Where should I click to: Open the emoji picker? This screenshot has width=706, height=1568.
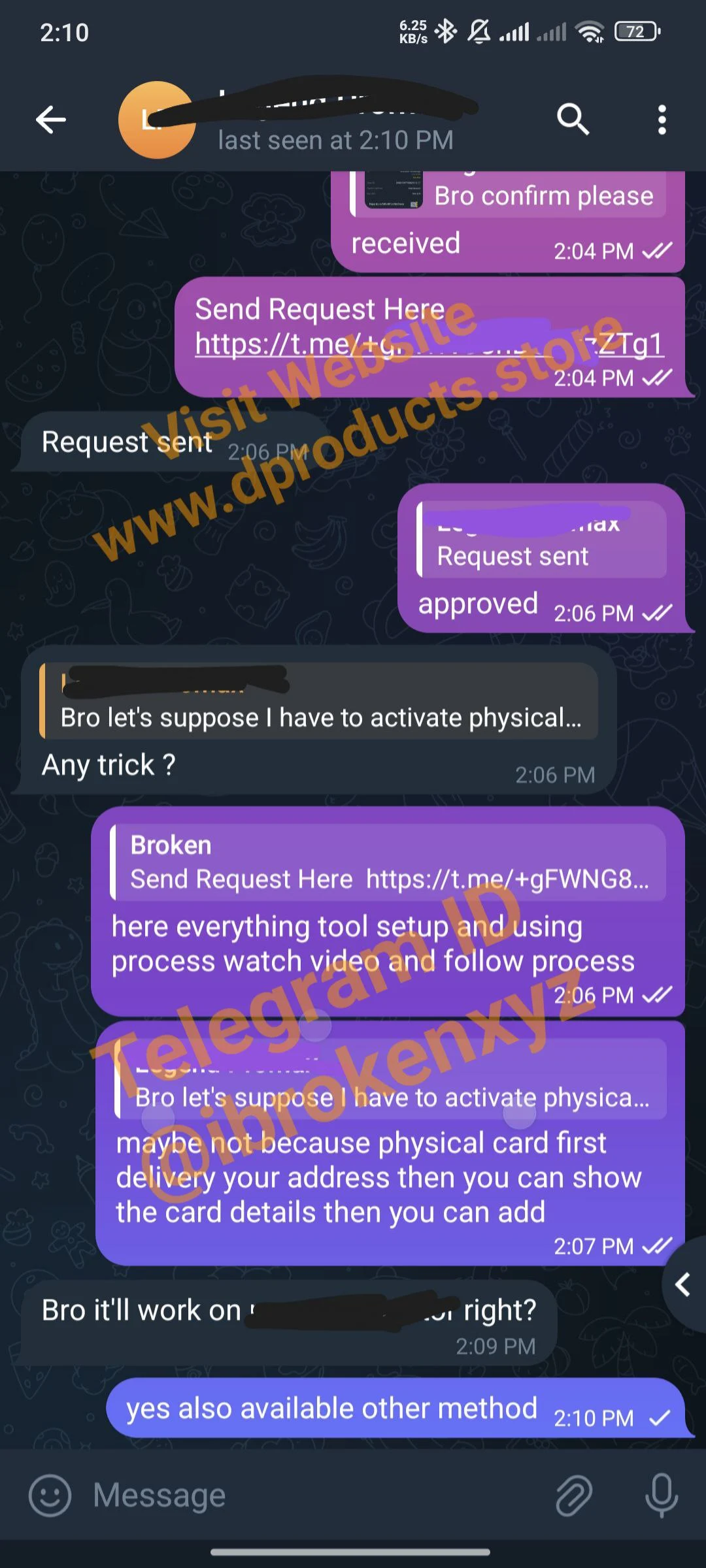click(50, 1495)
